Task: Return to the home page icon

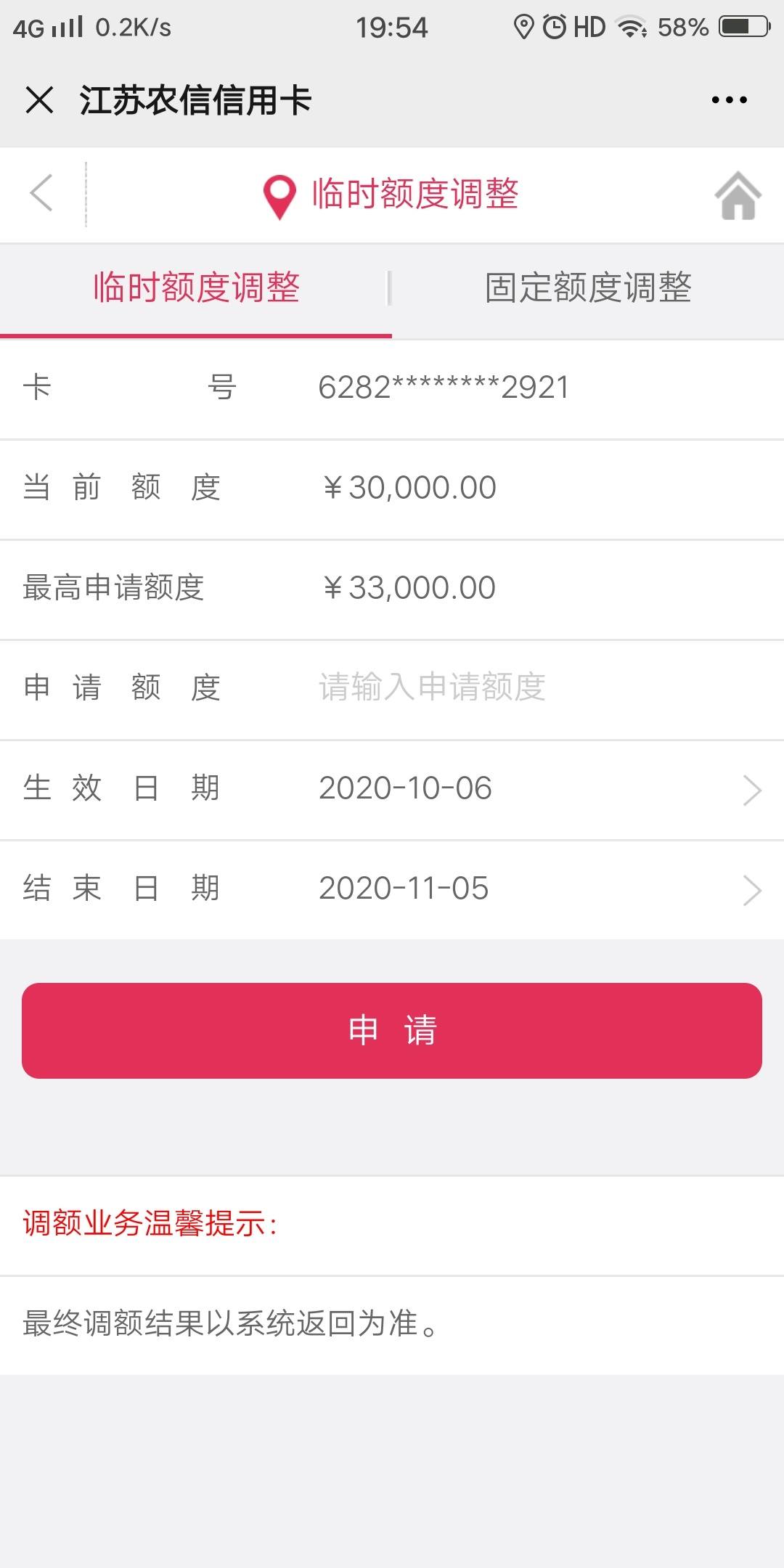Action: click(738, 195)
